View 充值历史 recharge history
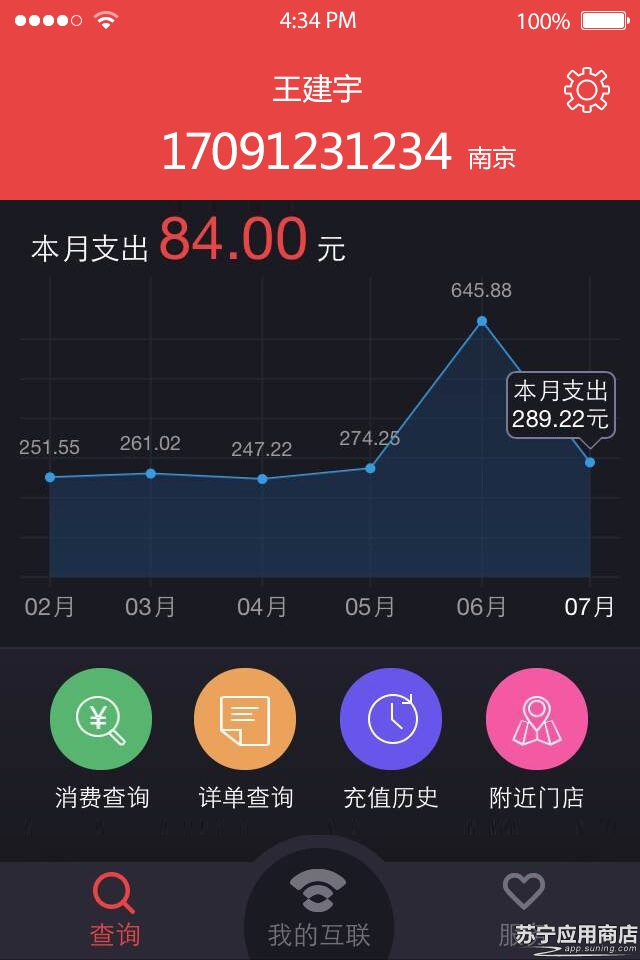The image size is (640, 960). tap(391, 719)
